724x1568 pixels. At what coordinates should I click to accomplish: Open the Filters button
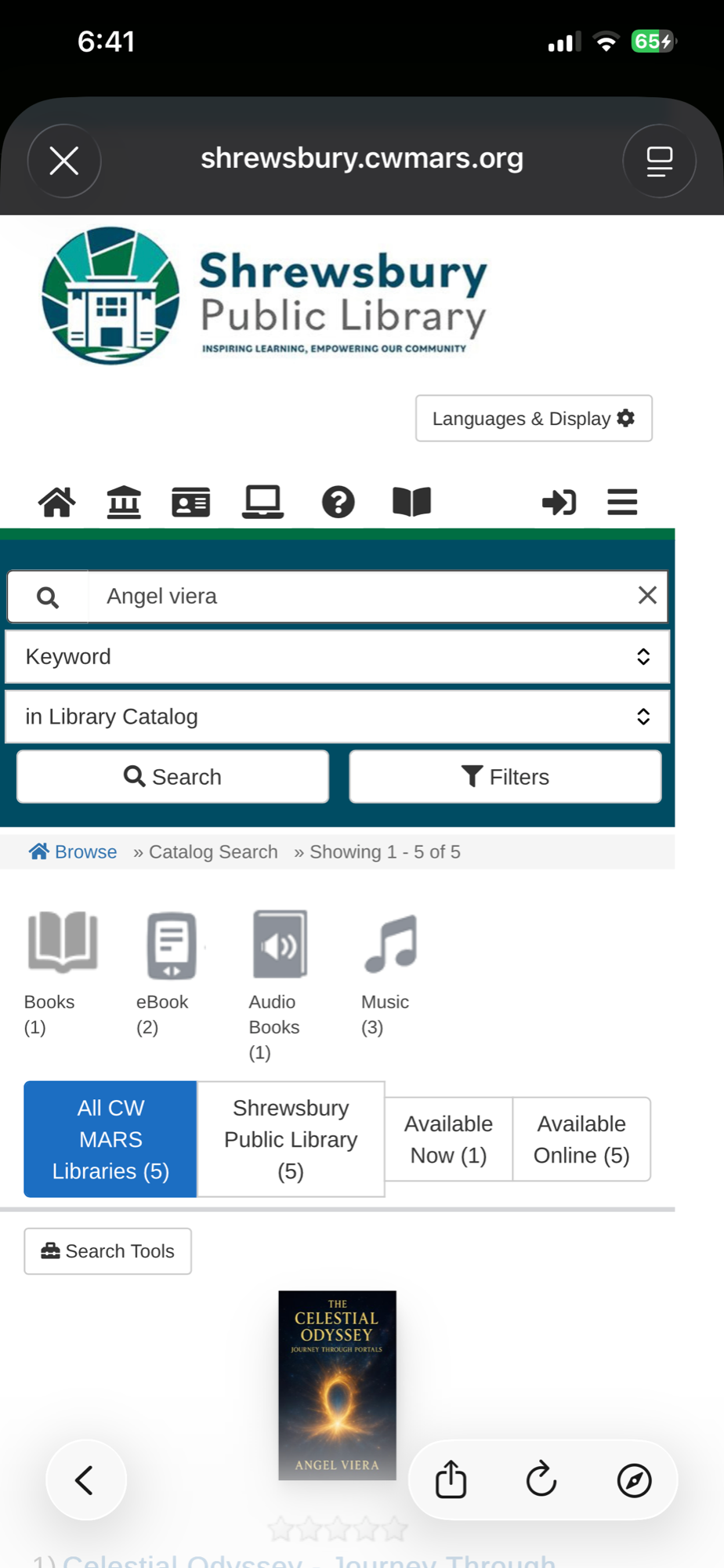(505, 777)
